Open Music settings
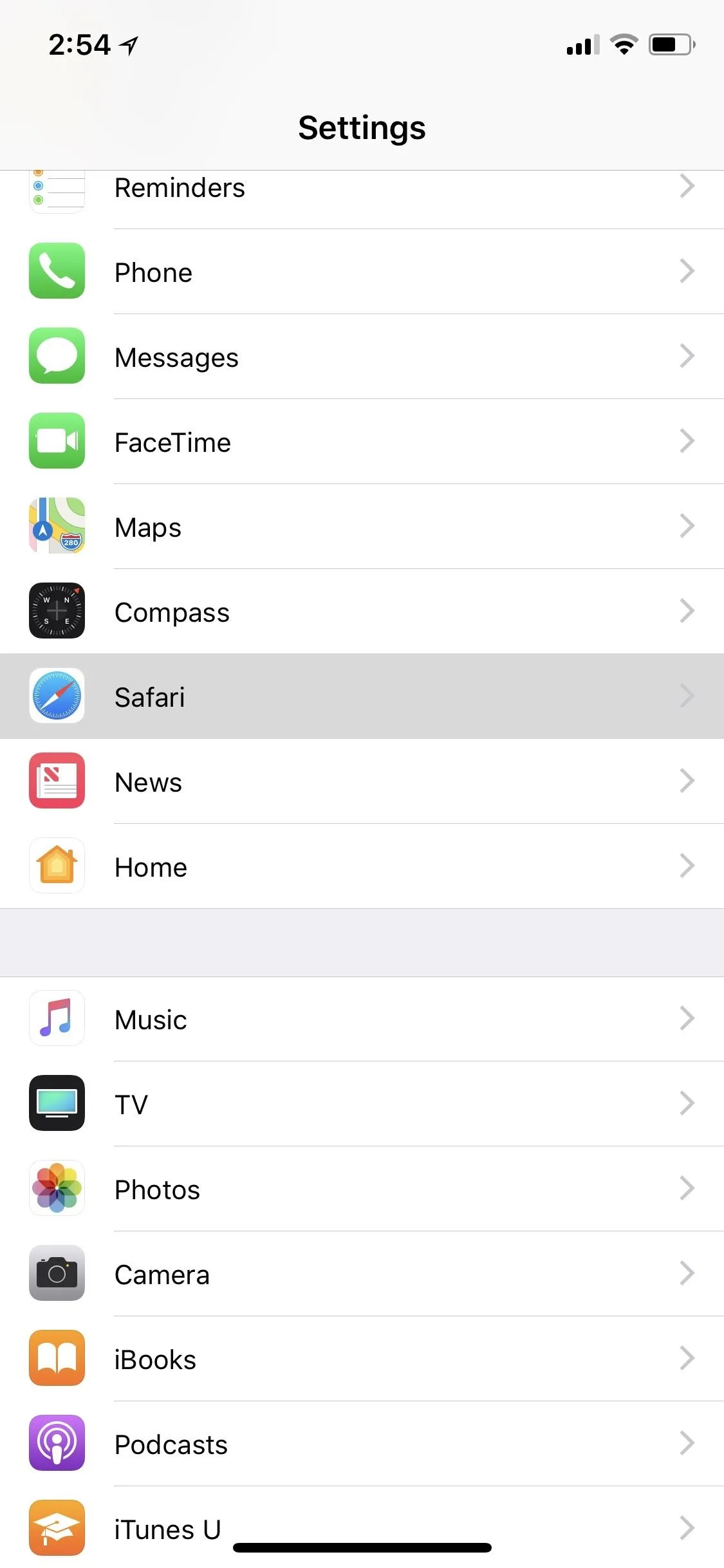 [362, 1019]
